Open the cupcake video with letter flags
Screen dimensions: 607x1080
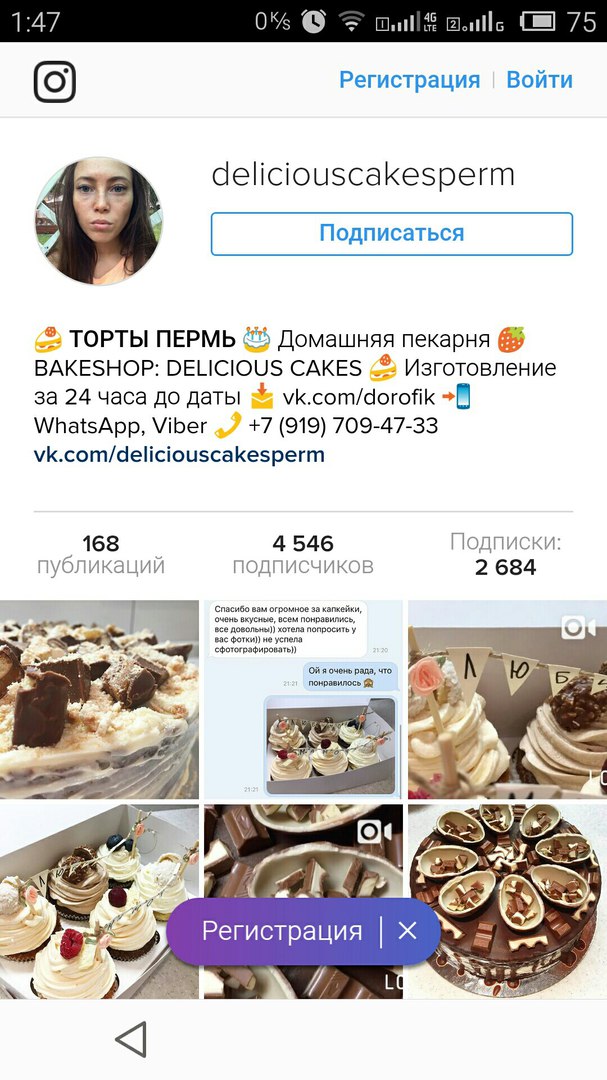pyautogui.click(x=507, y=699)
